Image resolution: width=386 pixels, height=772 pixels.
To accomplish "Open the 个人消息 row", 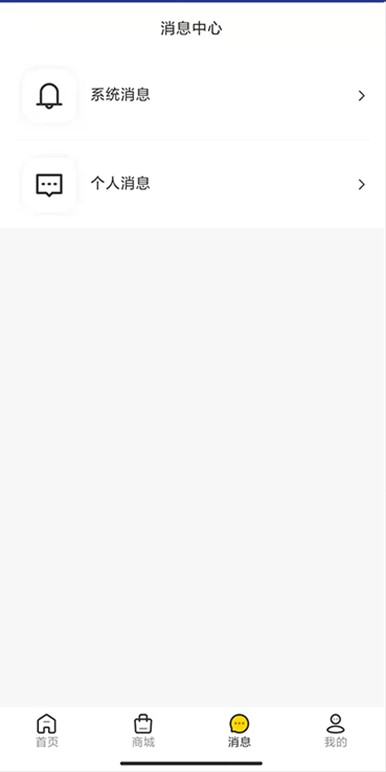I will click(193, 184).
